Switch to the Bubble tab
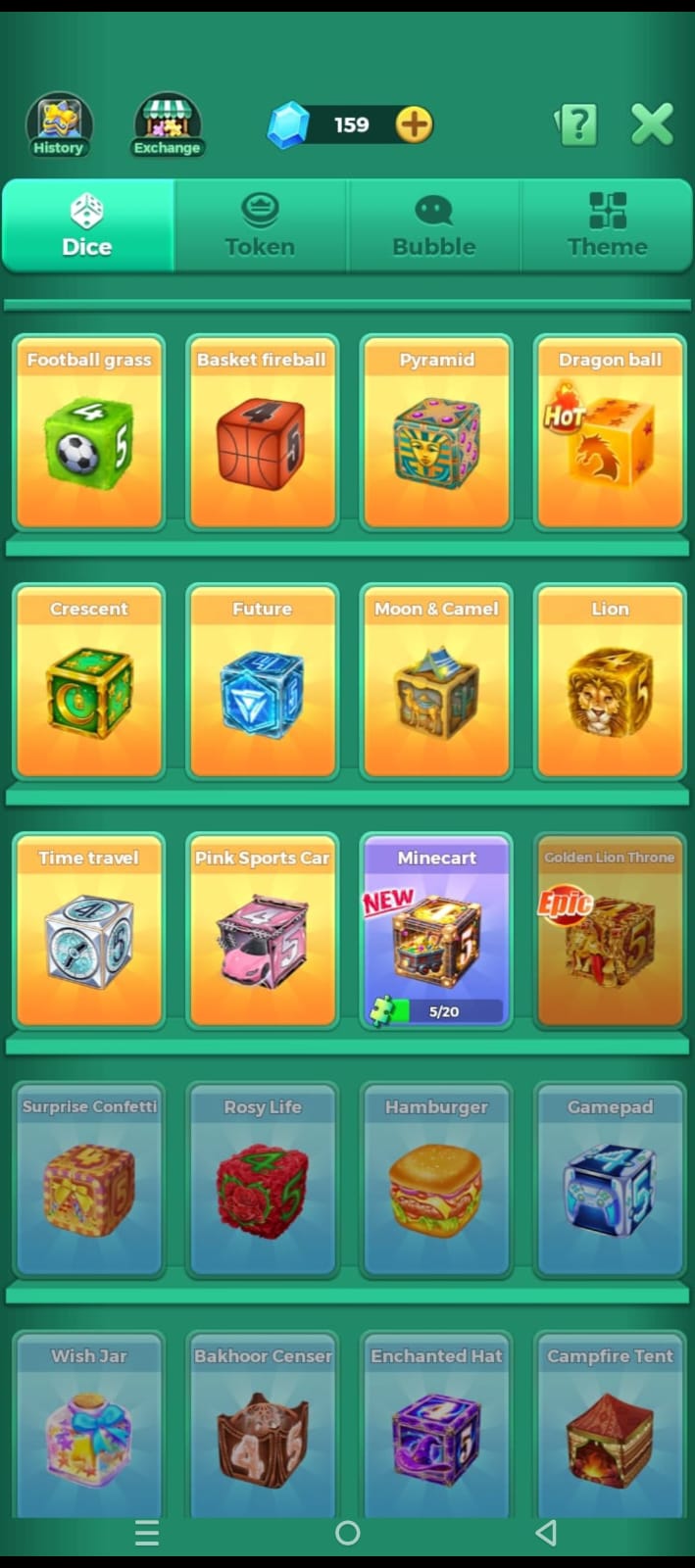Screen dimensions: 695x1568 (433, 225)
